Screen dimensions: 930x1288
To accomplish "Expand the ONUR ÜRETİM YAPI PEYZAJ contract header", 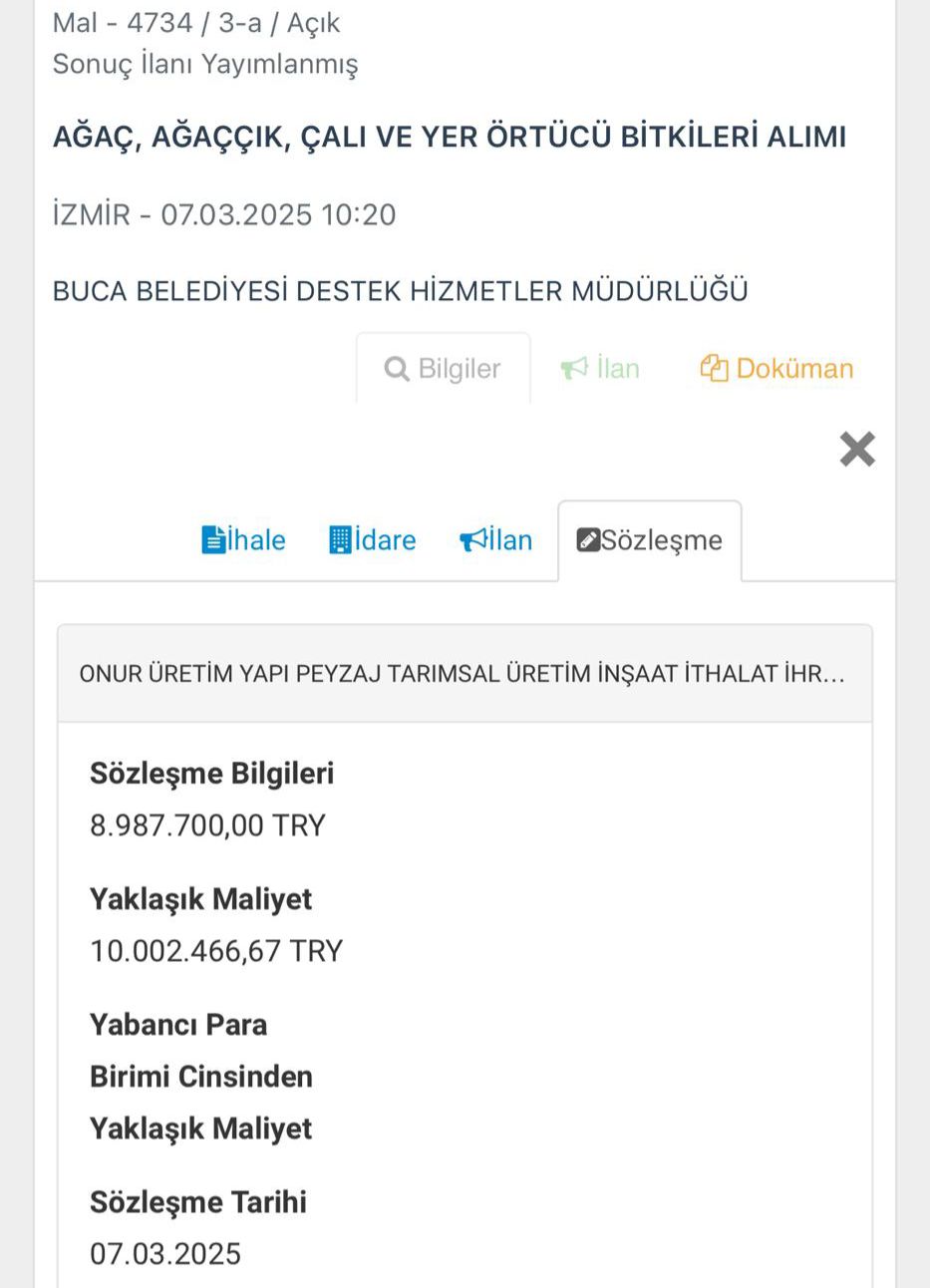I will [463, 674].
